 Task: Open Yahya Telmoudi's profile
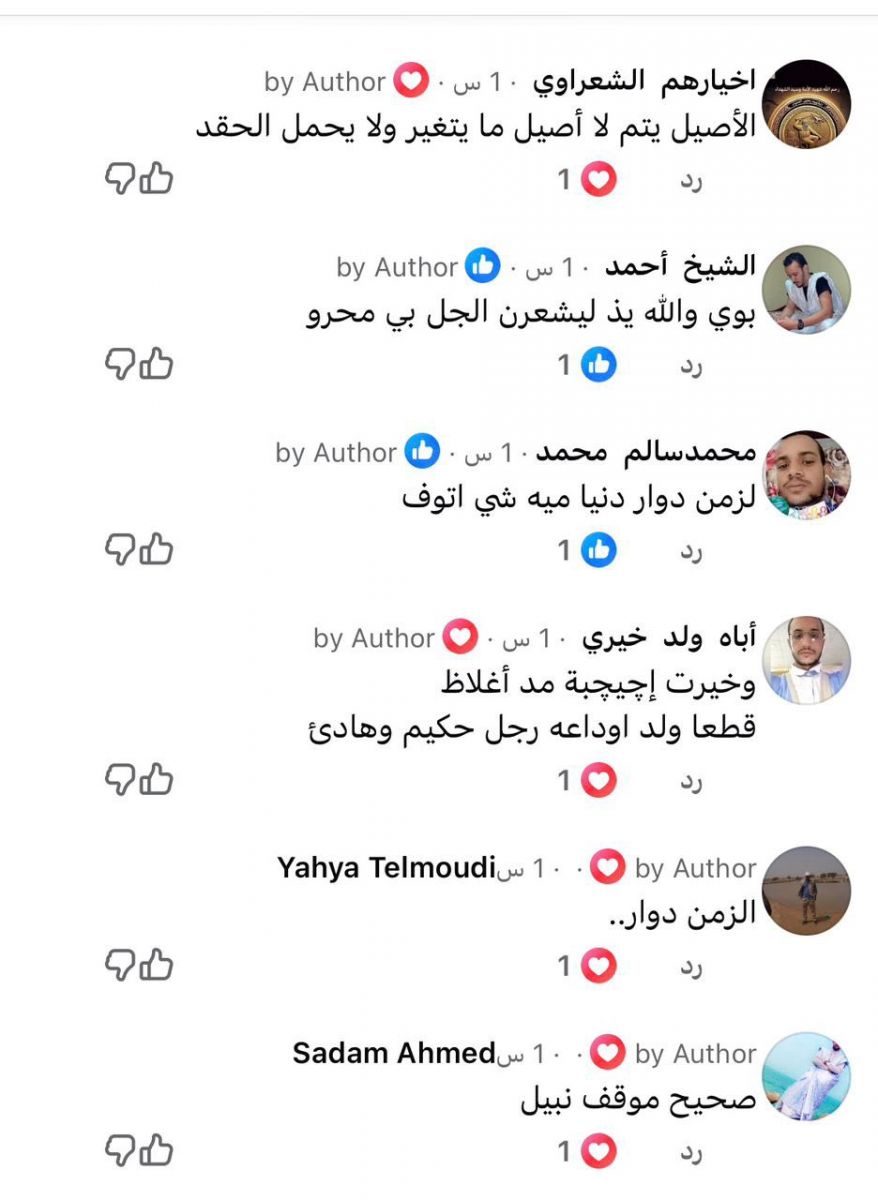[x=386, y=868]
